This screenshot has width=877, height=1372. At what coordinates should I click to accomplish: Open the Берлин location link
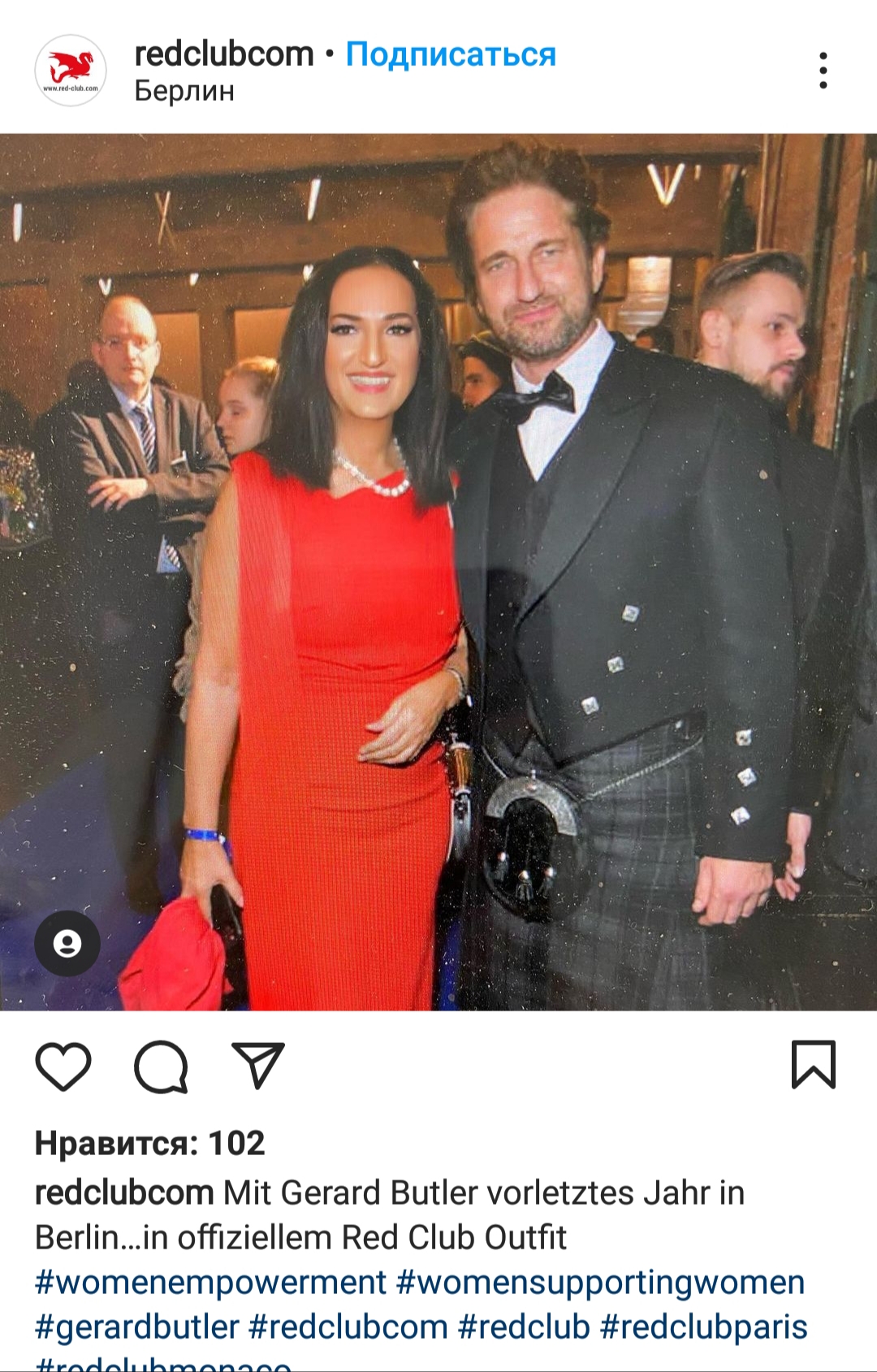184,91
